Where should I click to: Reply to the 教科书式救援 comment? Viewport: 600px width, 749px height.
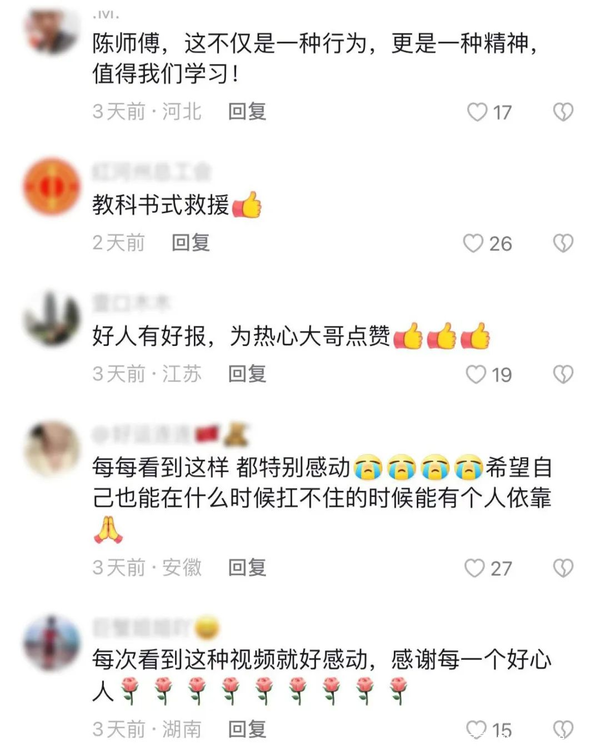pos(190,242)
